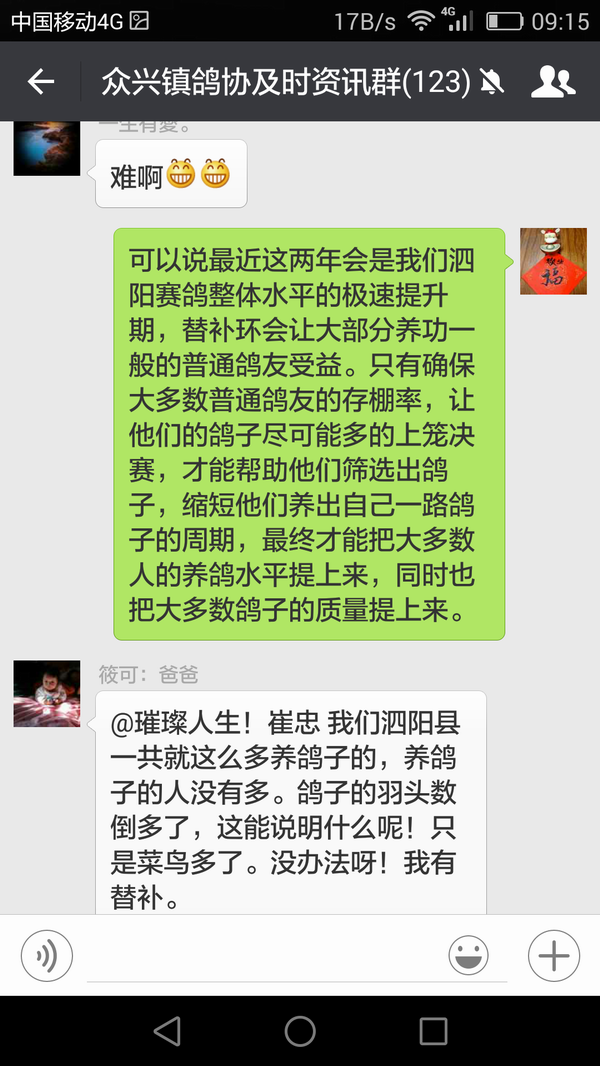Switch to voice message input
This screenshot has height=1066, width=600.
(47, 957)
